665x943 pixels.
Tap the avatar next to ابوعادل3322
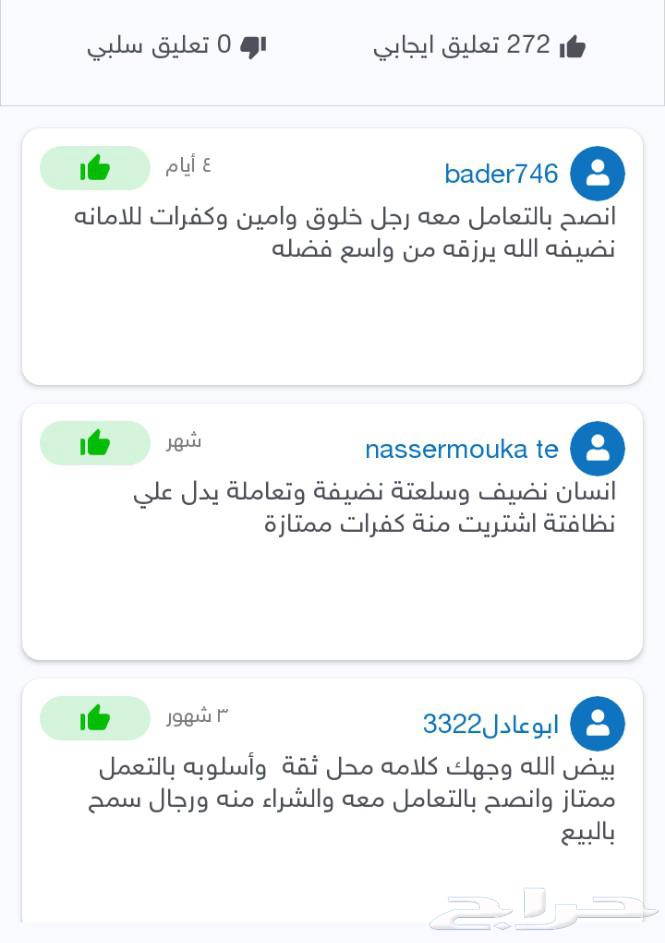pos(597,723)
